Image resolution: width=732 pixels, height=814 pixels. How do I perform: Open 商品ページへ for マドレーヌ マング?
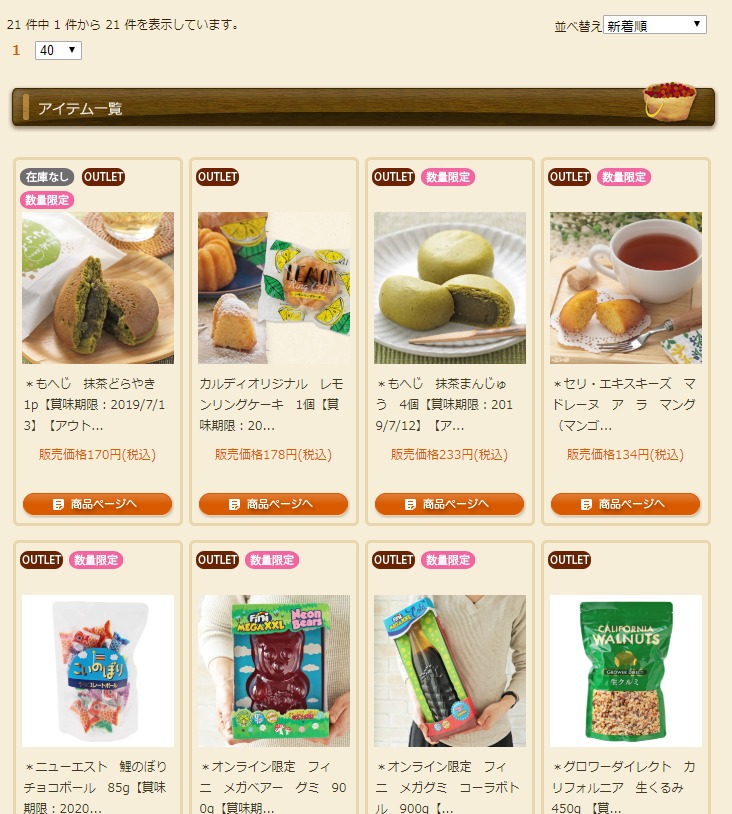625,504
